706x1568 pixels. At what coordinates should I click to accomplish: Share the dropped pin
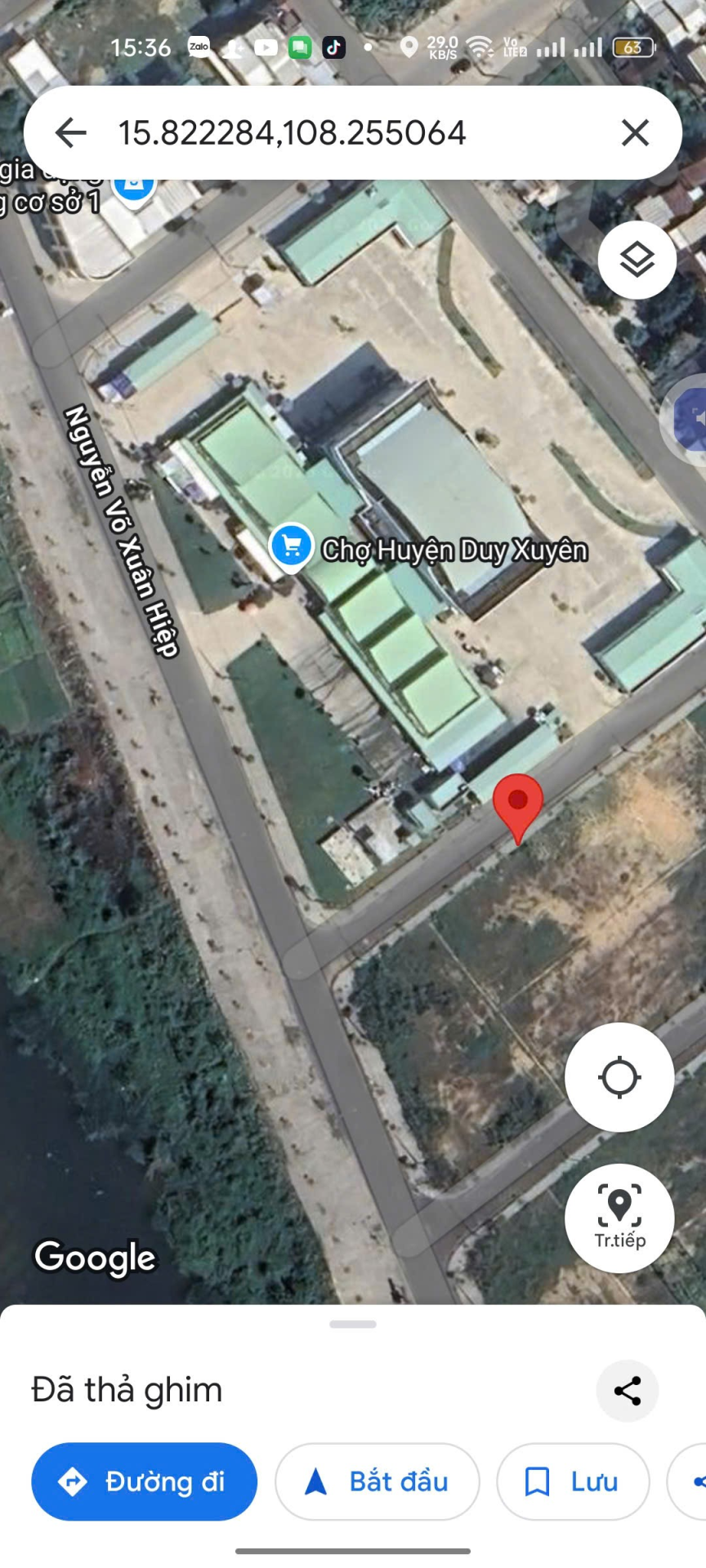(x=627, y=1391)
